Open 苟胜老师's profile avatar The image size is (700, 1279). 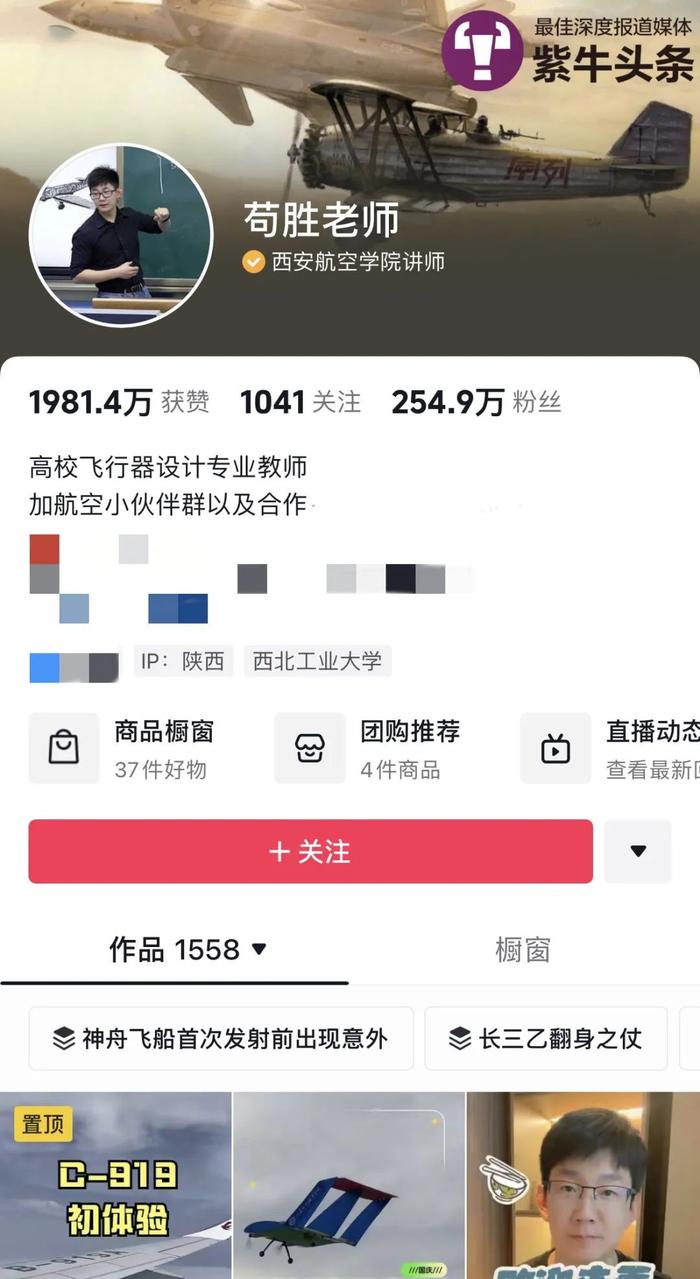point(121,235)
